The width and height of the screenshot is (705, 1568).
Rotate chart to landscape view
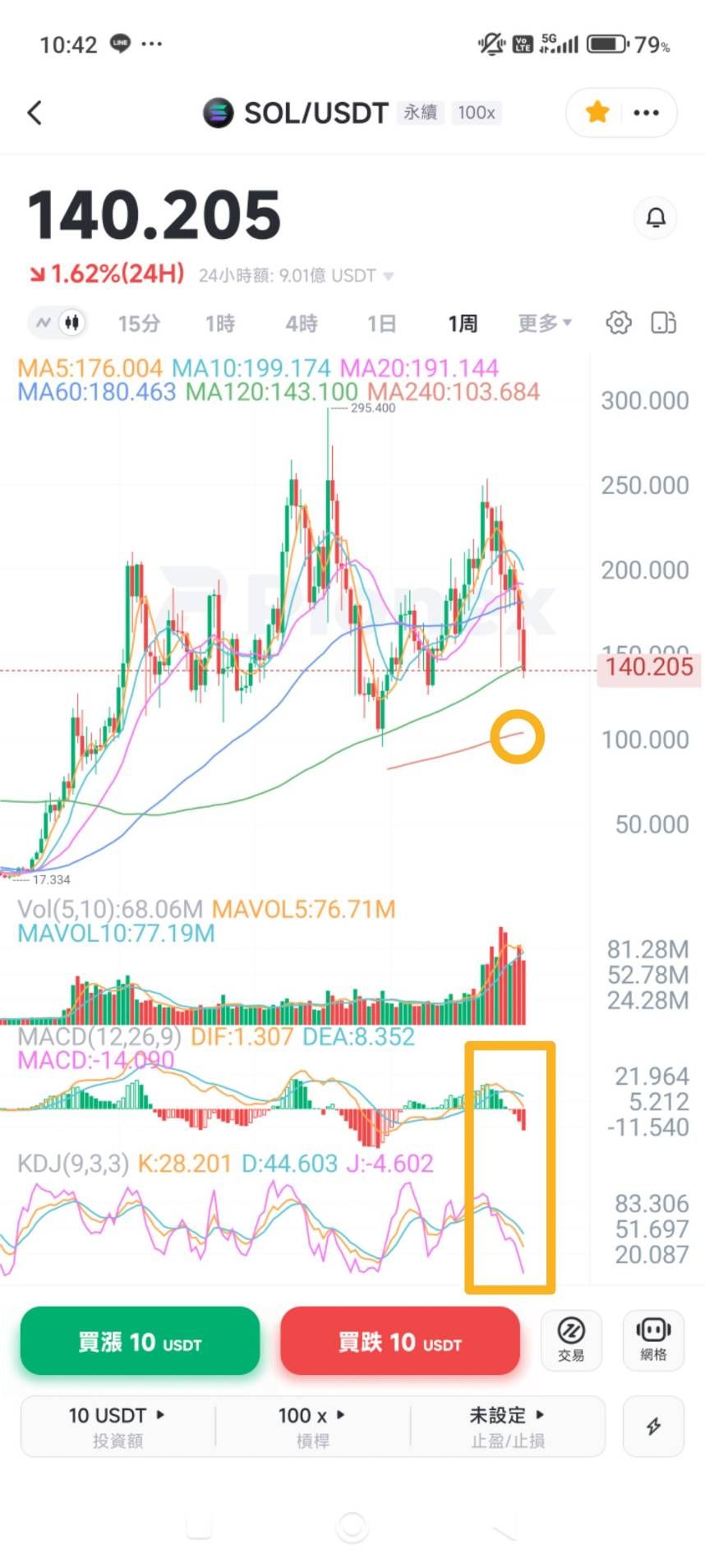664,323
